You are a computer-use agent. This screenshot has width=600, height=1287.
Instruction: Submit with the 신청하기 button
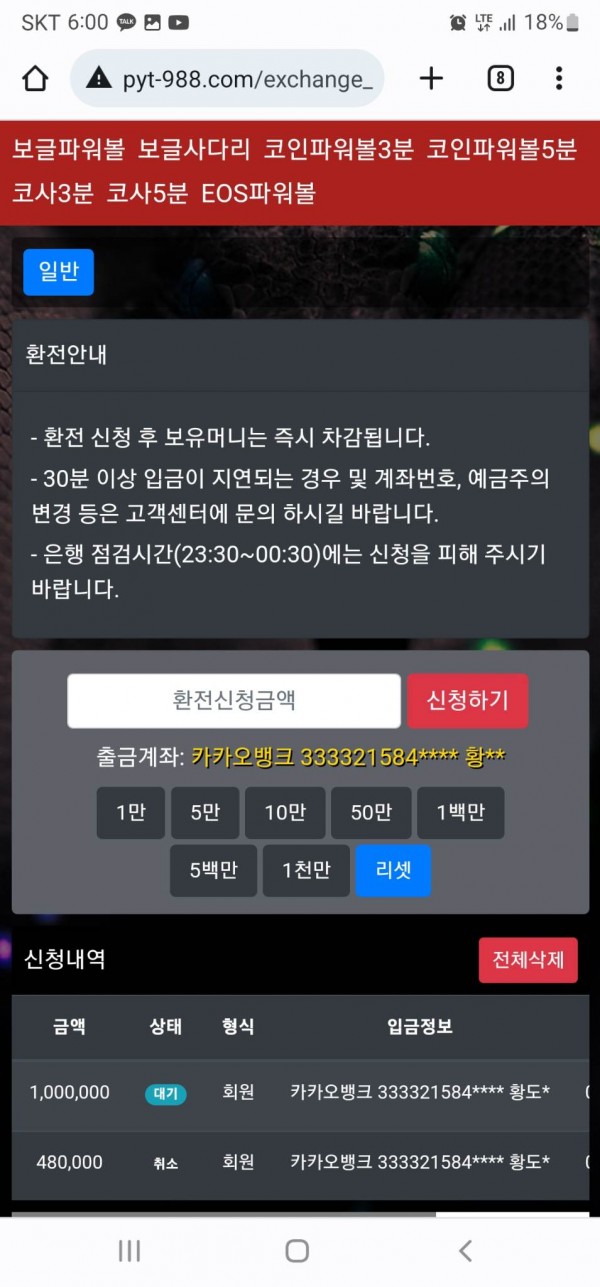tap(467, 700)
